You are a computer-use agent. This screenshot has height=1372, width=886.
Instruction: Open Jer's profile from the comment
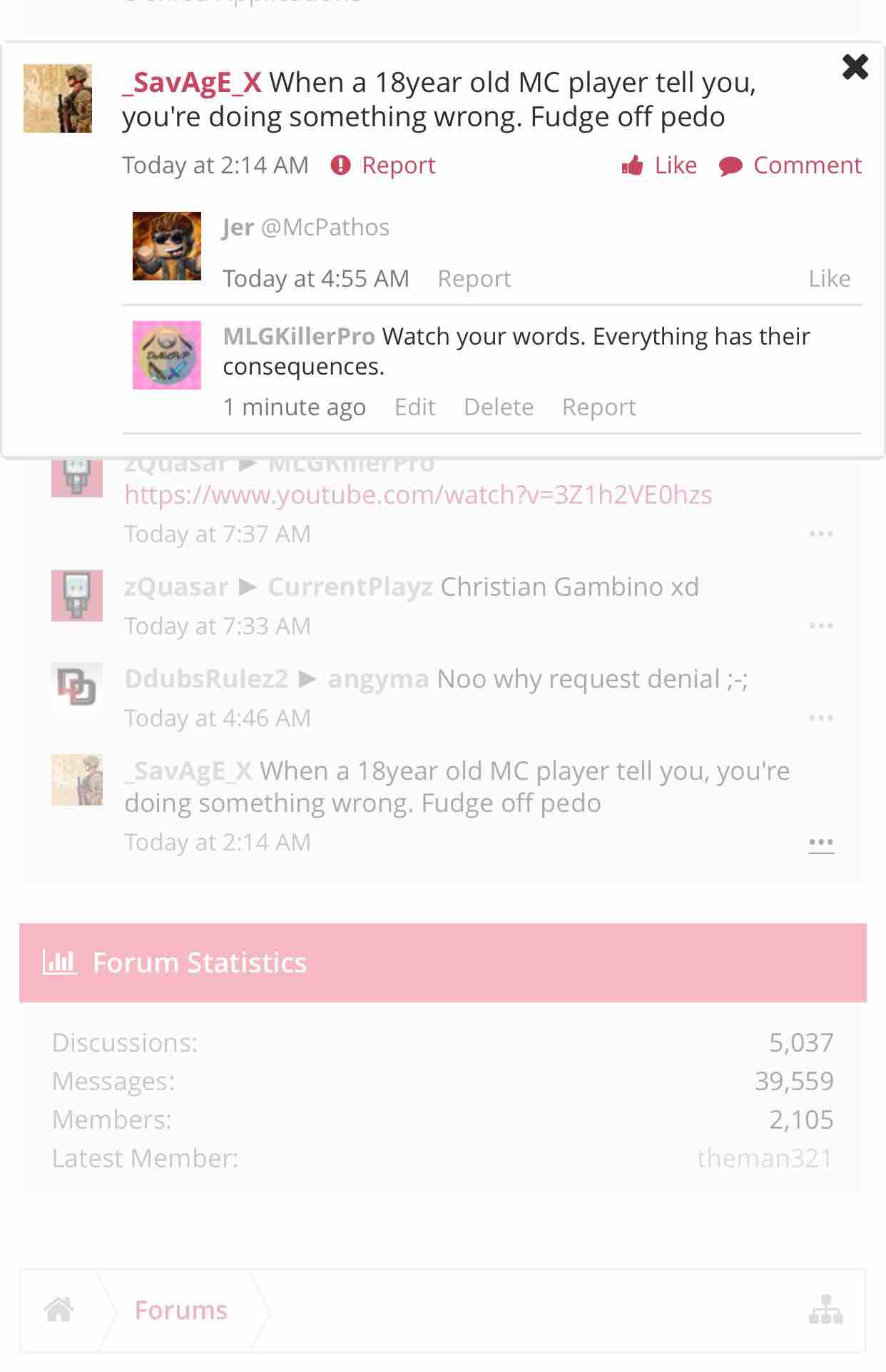point(238,227)
